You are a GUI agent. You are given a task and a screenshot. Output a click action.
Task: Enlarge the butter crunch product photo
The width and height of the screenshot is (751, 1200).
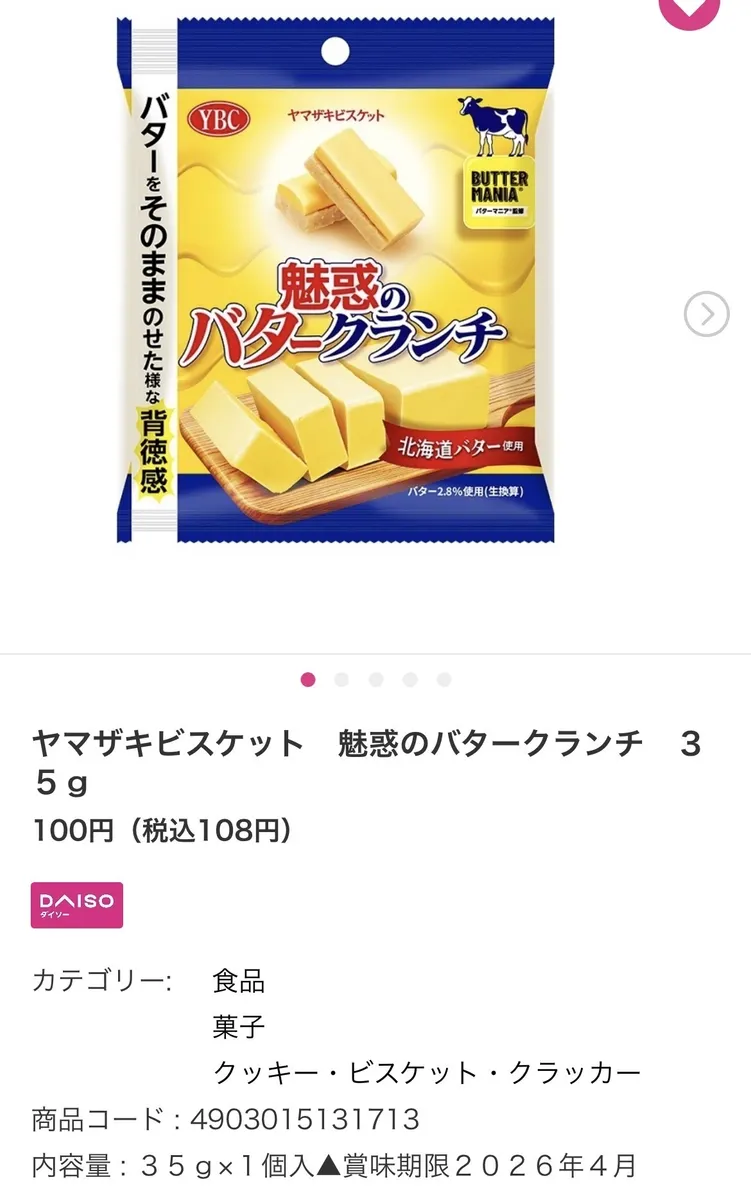(x=336, y=280)
